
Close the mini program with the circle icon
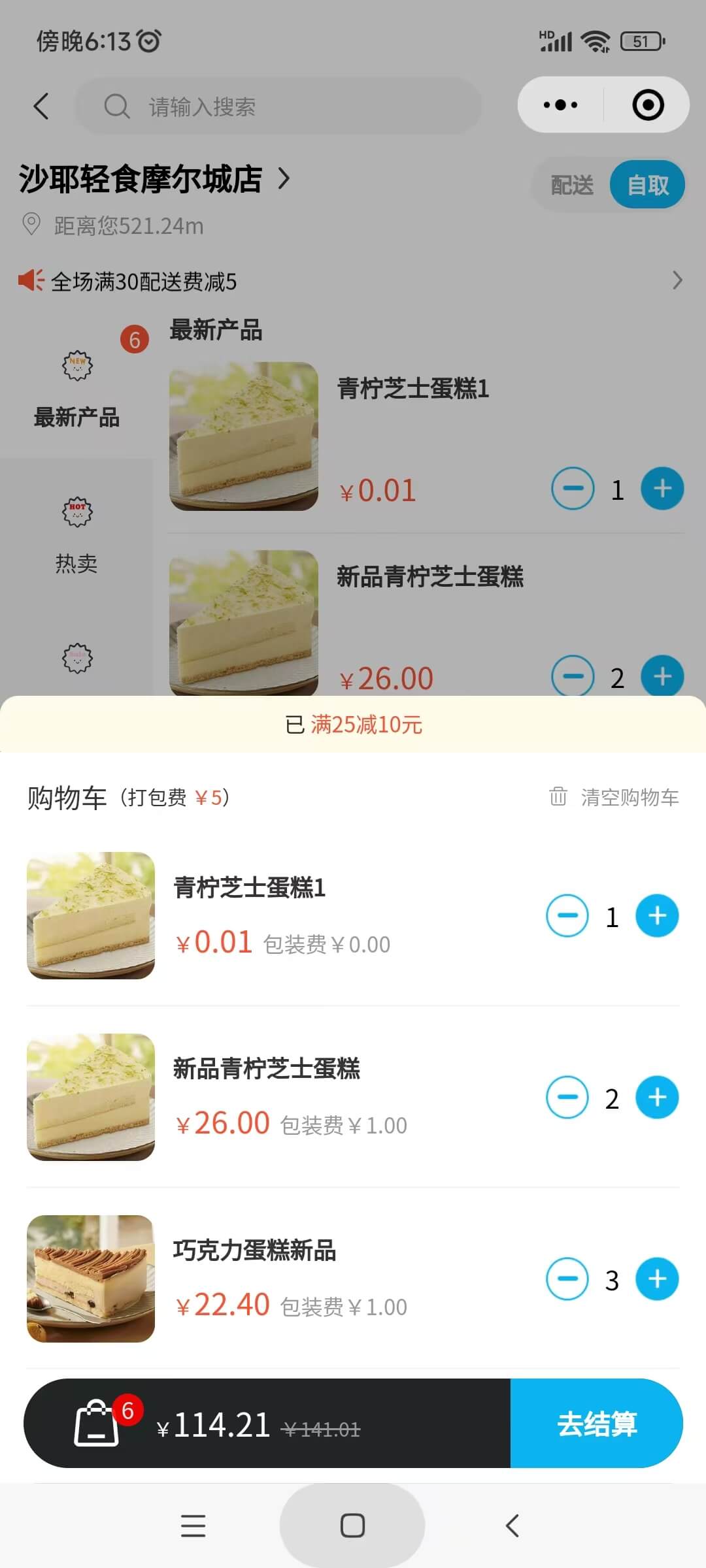click(x=648, y=105)
